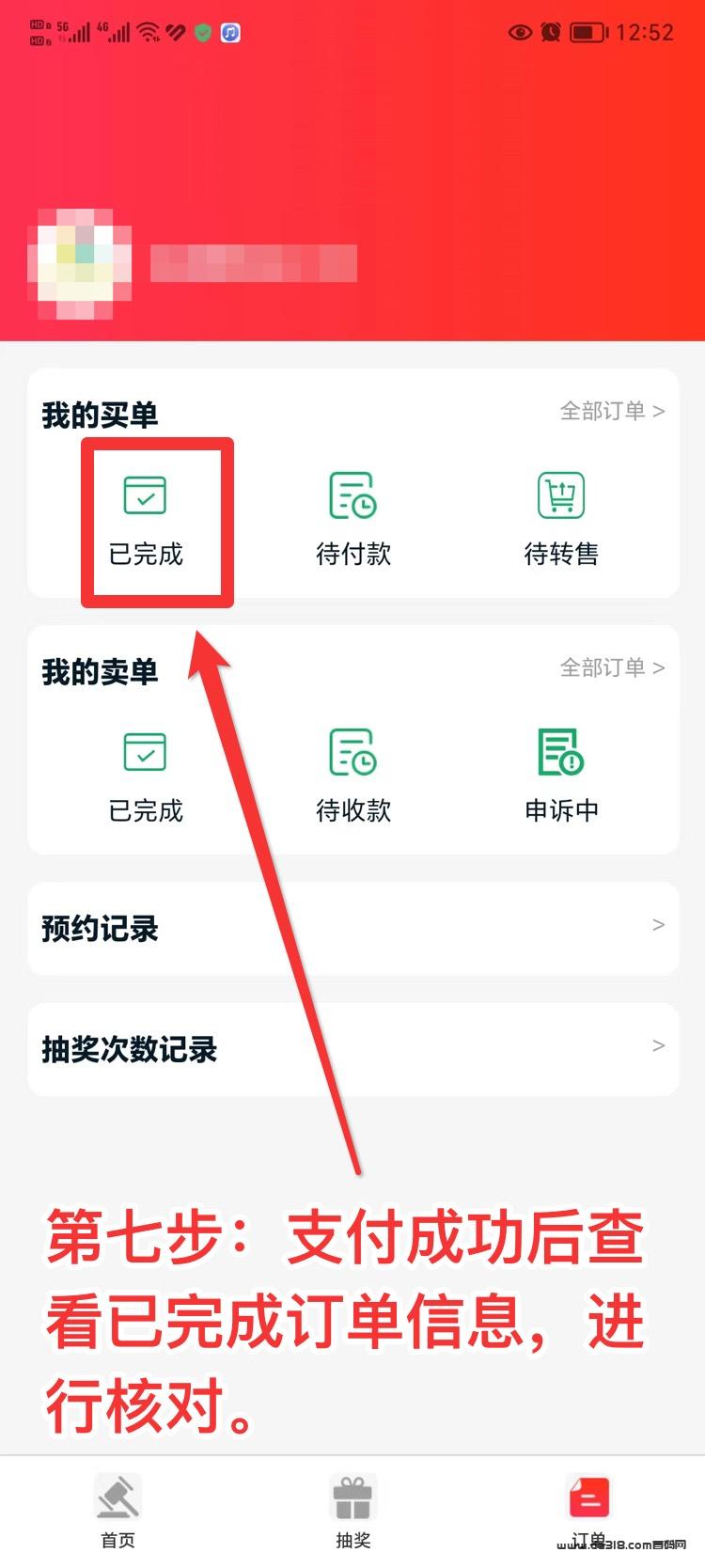Open 待付款 buy orders

[x=353, y=520]
